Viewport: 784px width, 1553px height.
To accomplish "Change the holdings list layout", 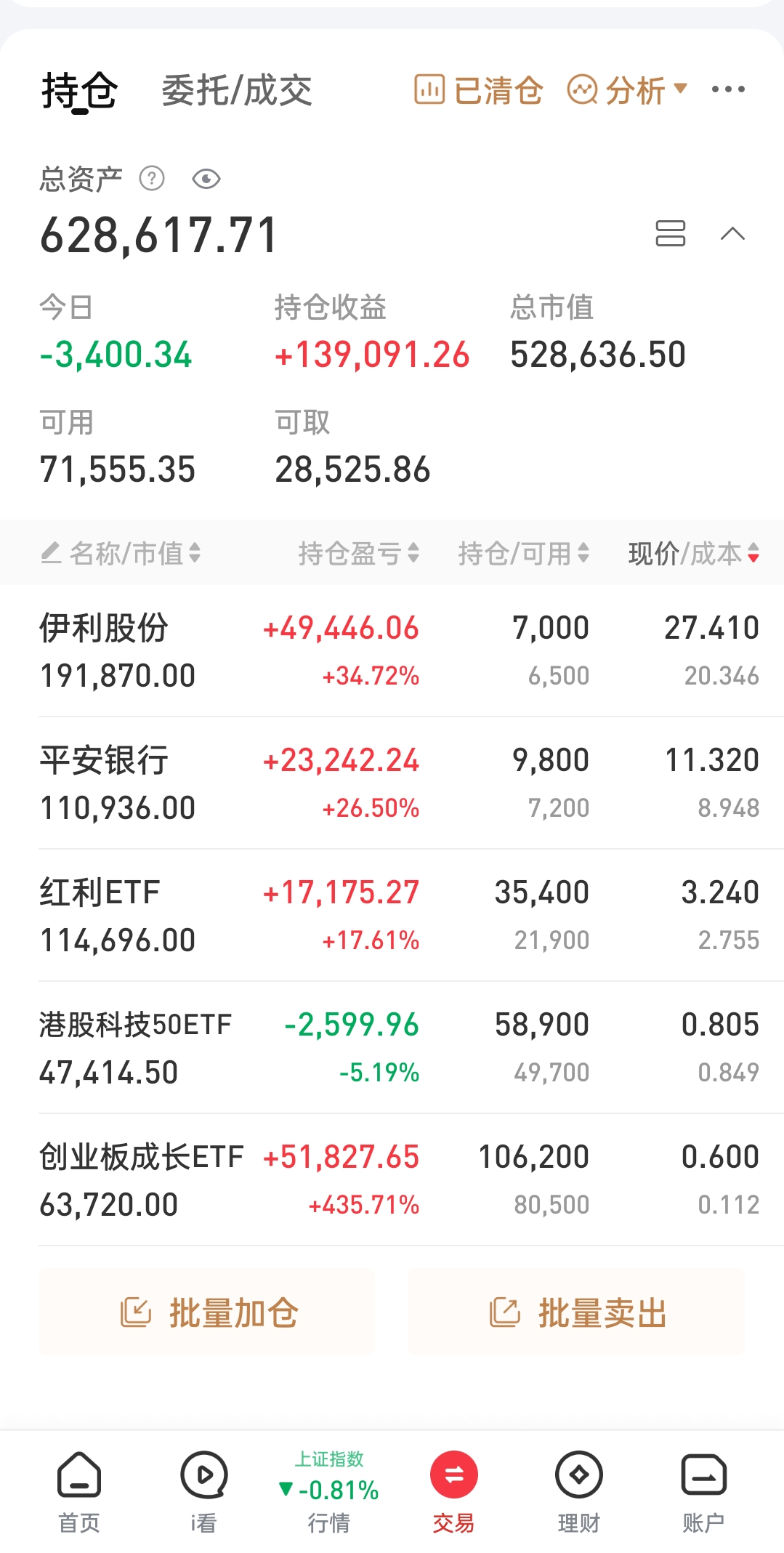I will pos(670,233).
